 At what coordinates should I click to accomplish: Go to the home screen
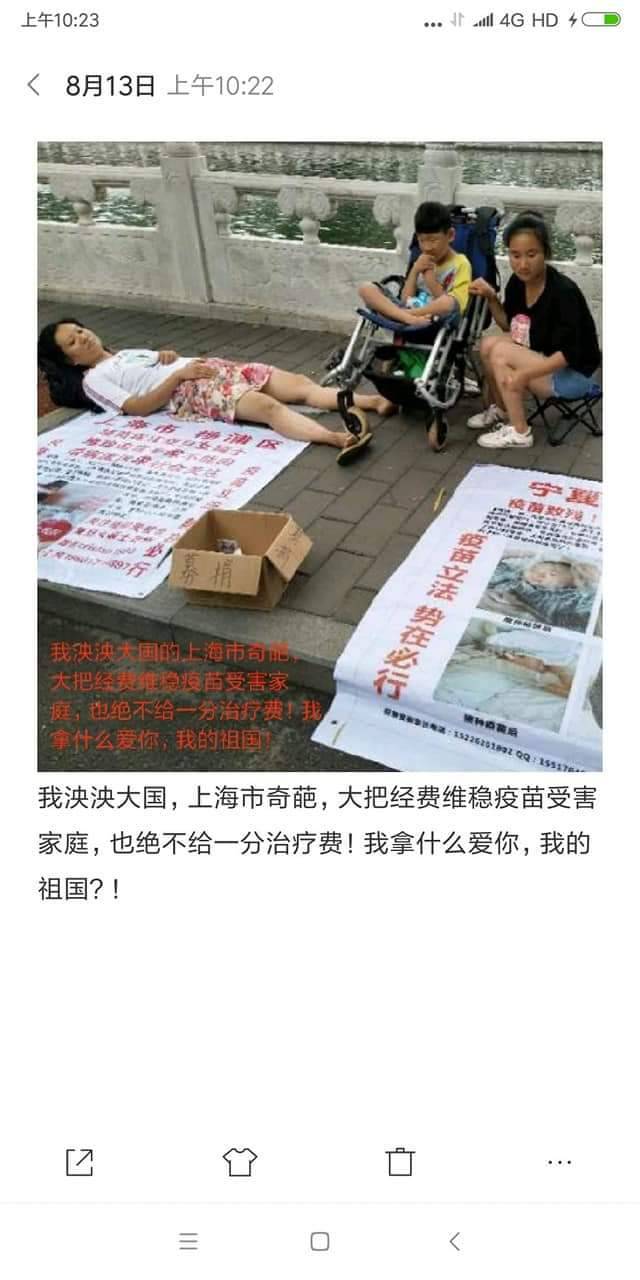[x=320, y=1241]
